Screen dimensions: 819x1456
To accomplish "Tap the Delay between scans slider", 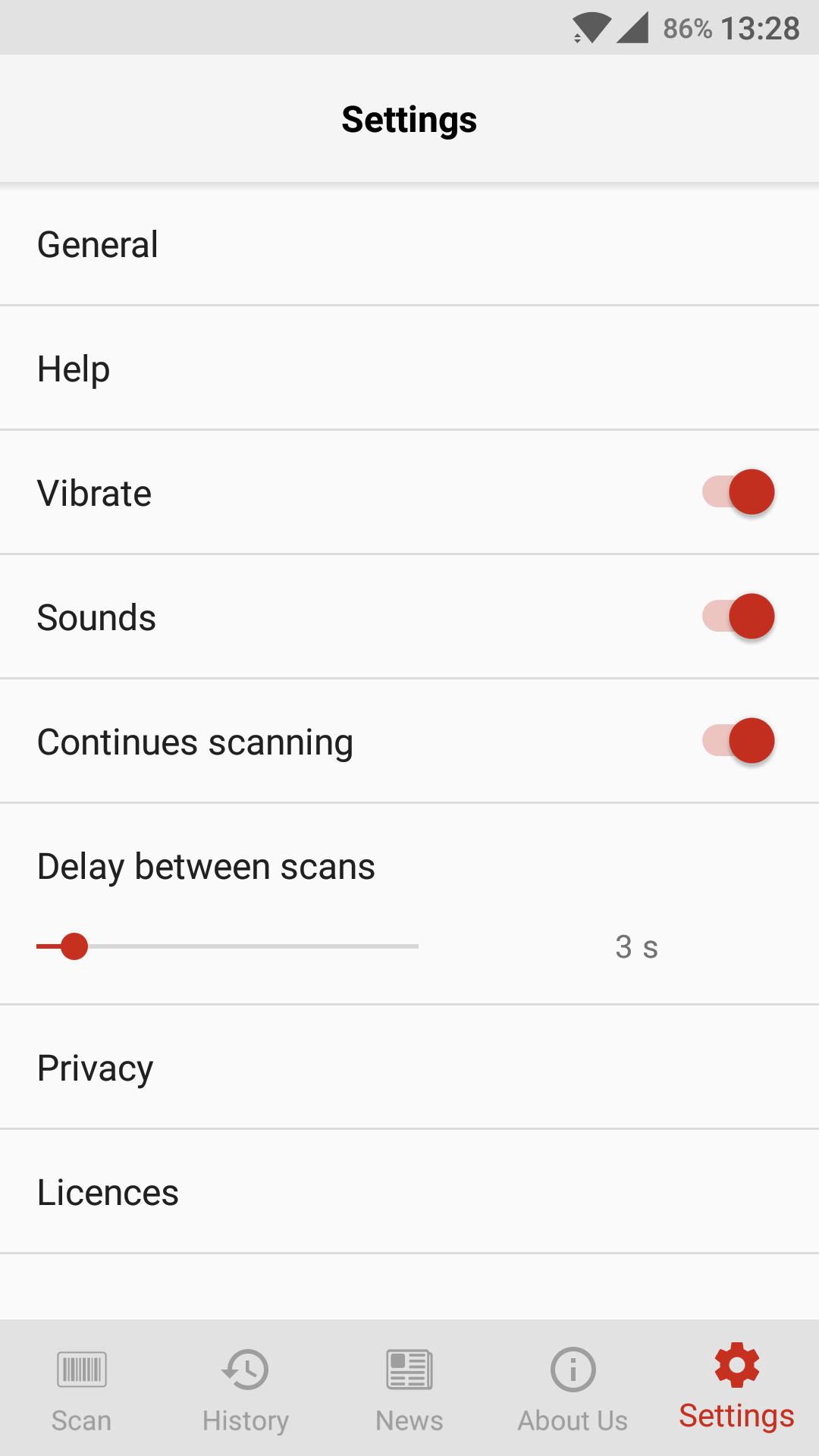I will pyautogui.click(x=227, y=946).
